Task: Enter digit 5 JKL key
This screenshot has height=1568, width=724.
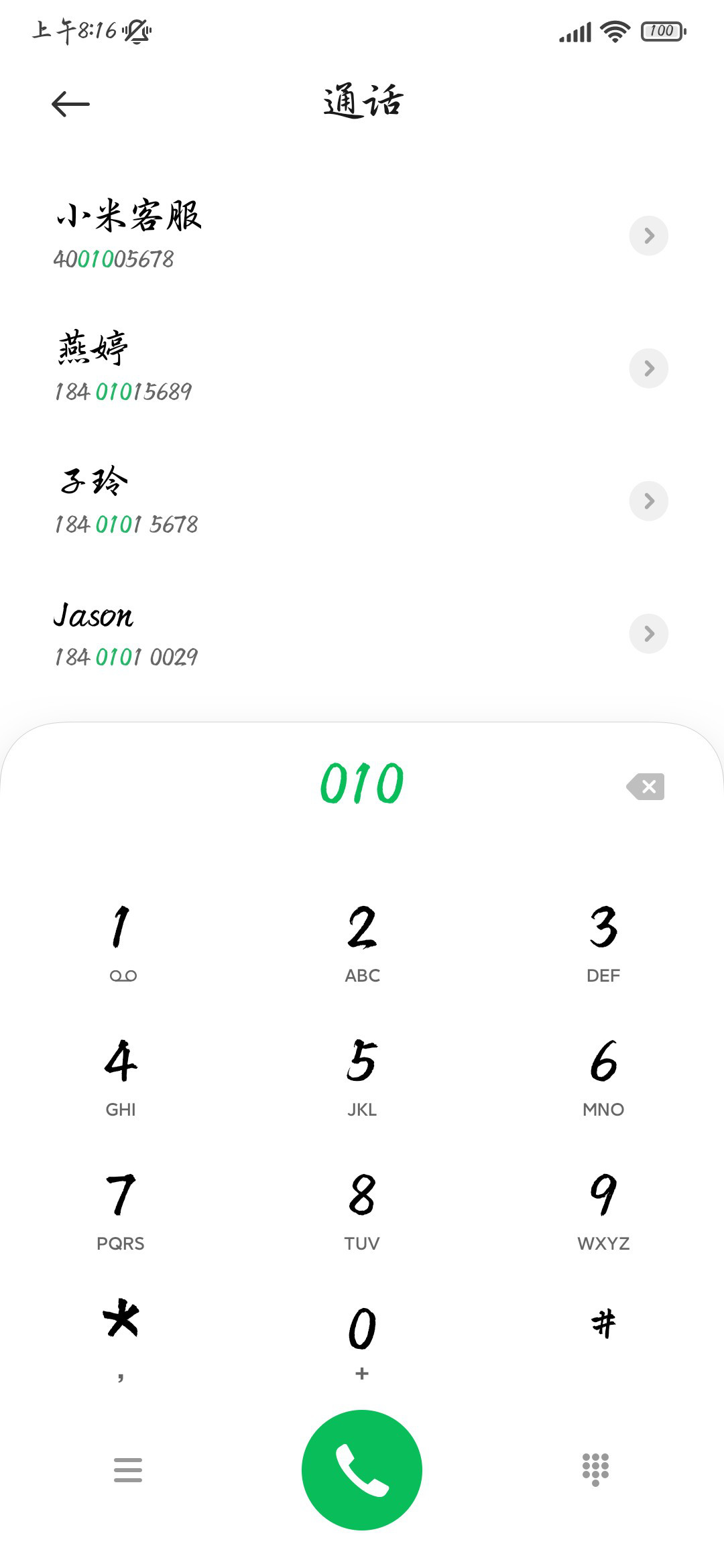Action: click(x=362, y=1075)
